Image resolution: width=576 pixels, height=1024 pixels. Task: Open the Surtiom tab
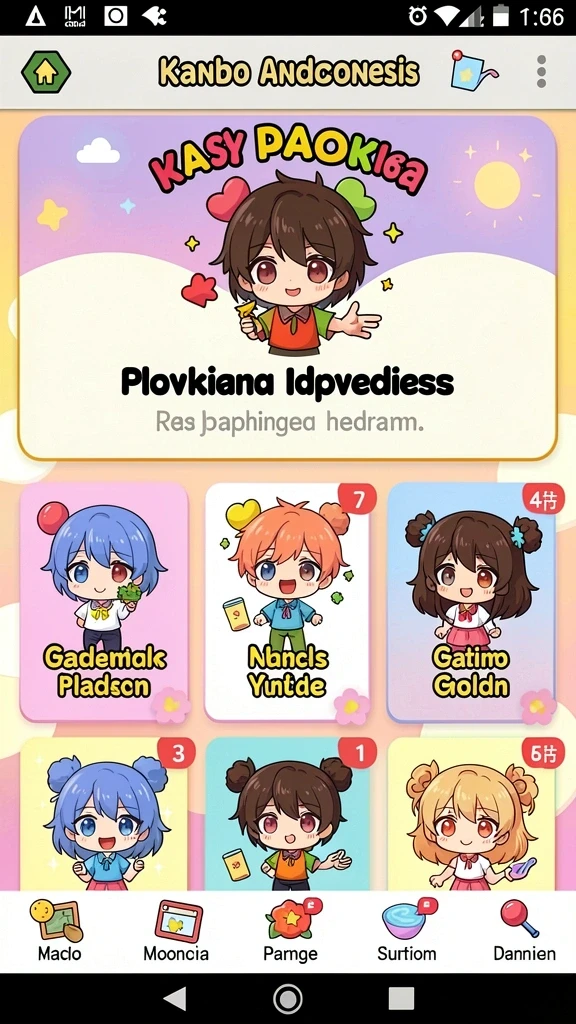(407, 931)
